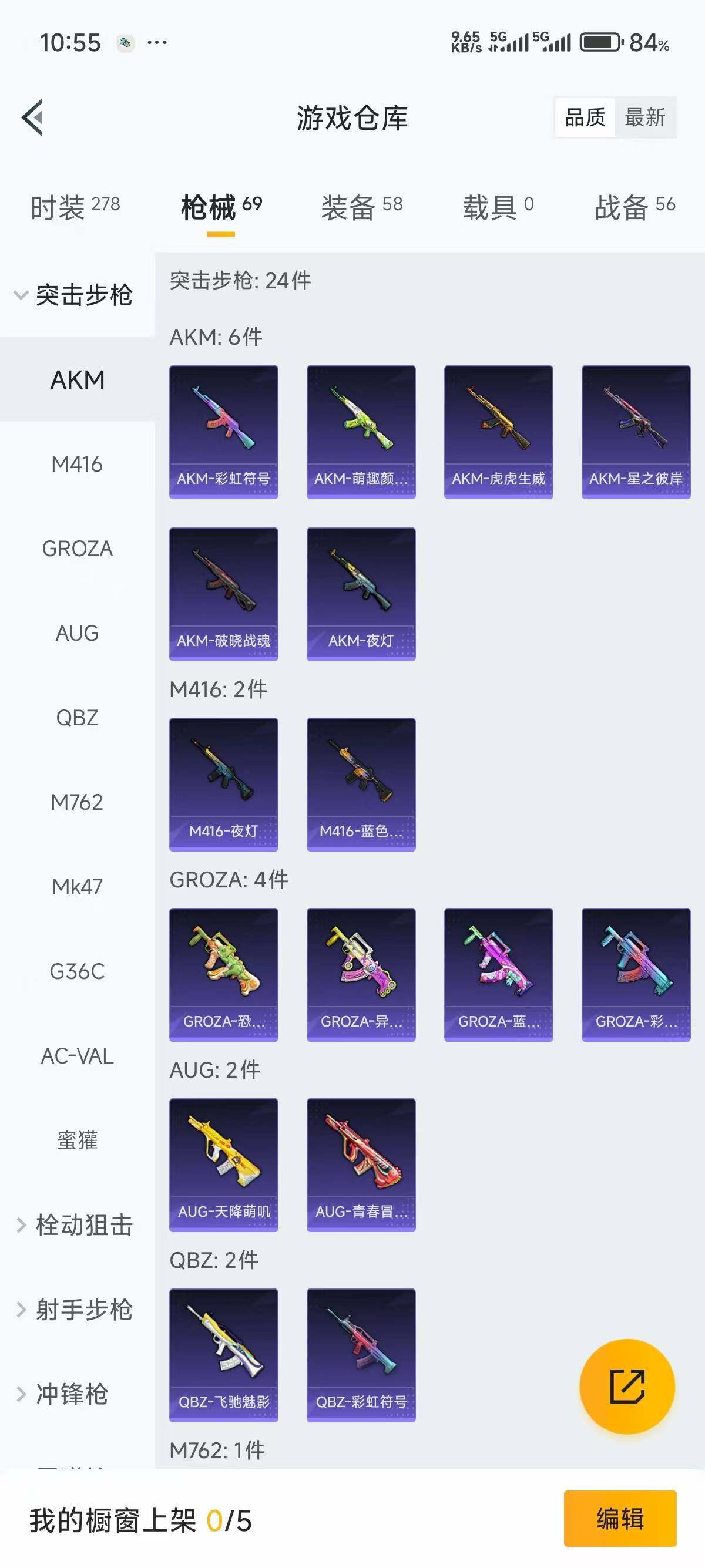The width and height of the screenshot is (705, 1568).
Task: Select AC-VAL in the side list
Action: 77,1055
